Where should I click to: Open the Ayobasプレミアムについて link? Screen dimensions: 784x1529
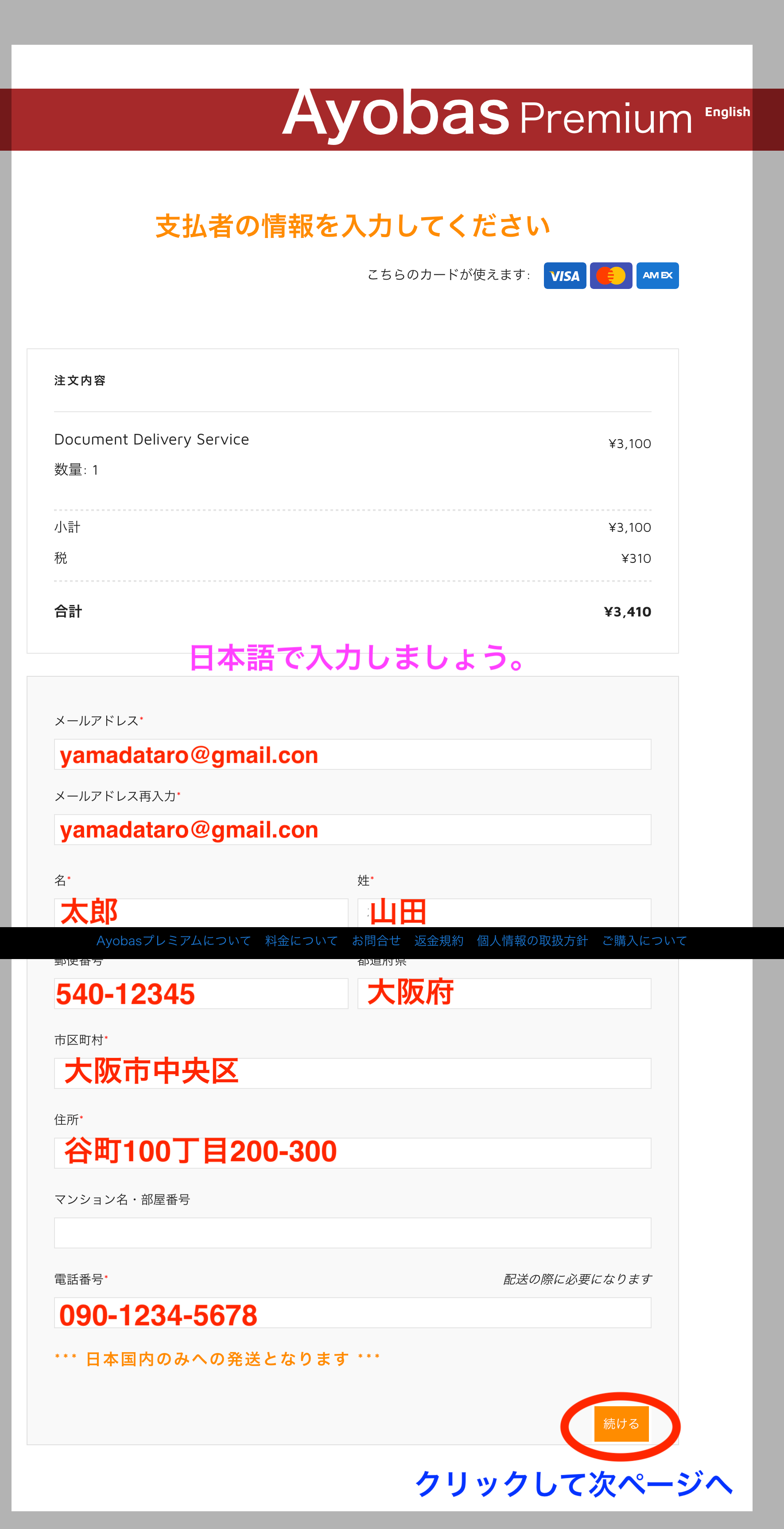point(173,941)
